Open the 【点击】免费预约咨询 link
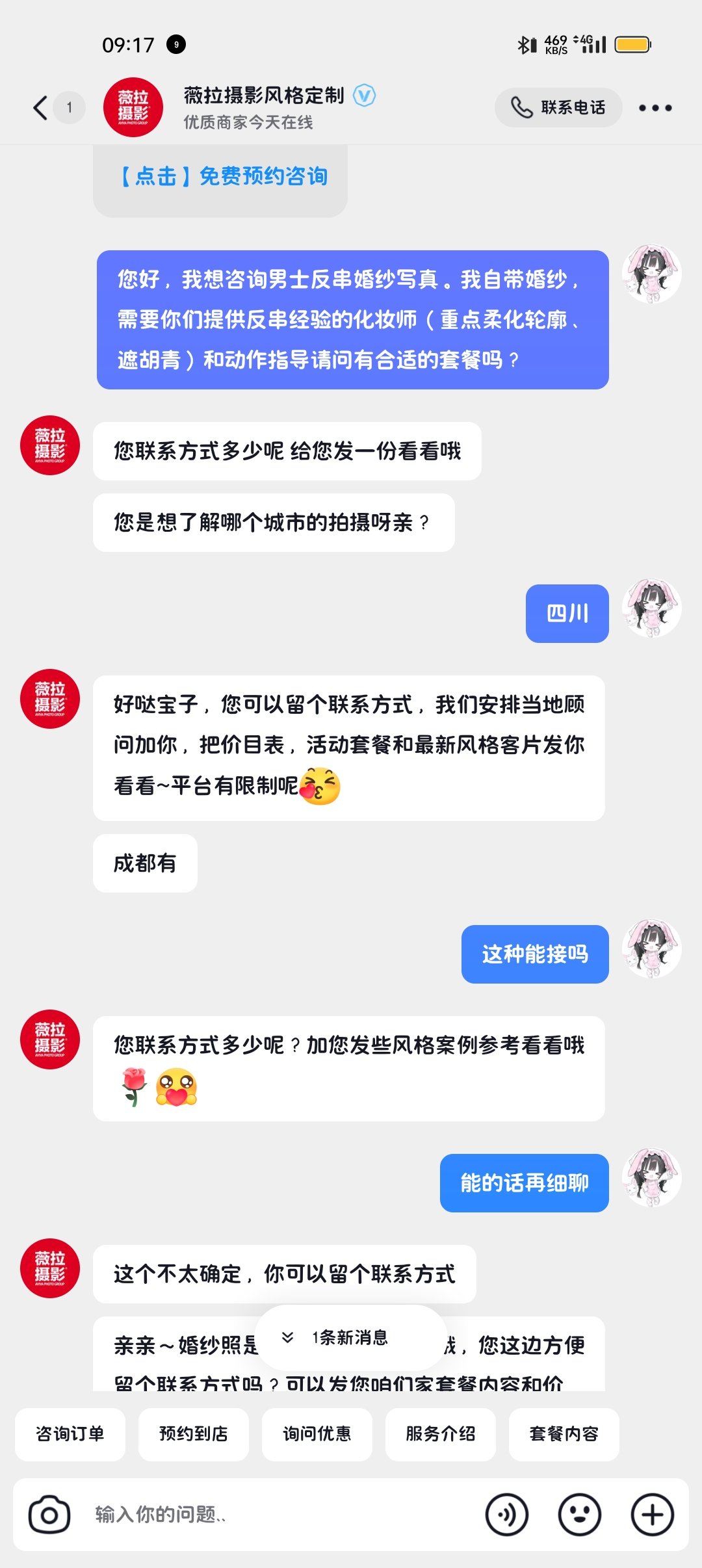This screenshot has height=1568, width=702. pos(224,176)
